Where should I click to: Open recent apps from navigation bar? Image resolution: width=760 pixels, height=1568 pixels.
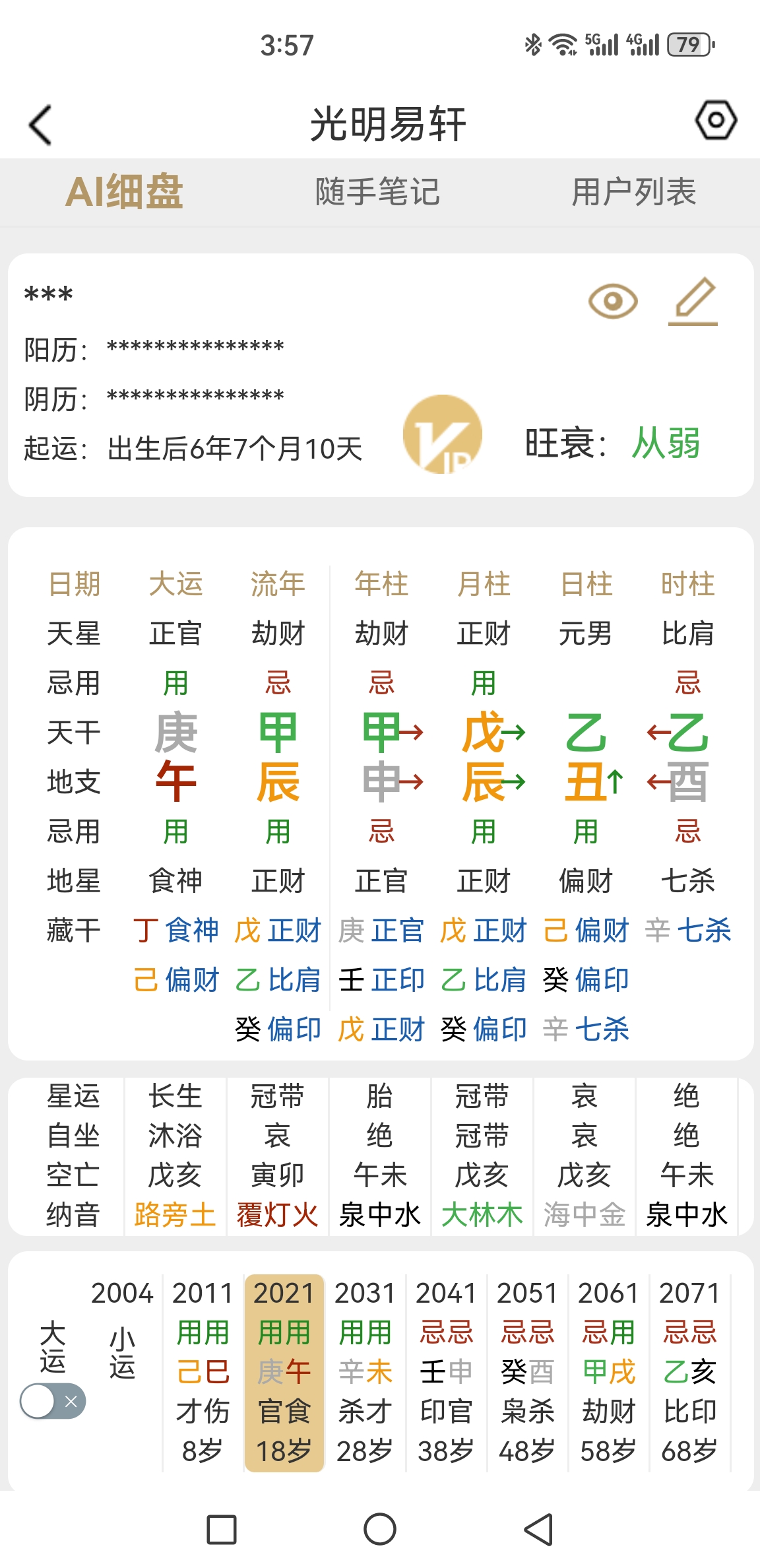tap(222, 1529)
